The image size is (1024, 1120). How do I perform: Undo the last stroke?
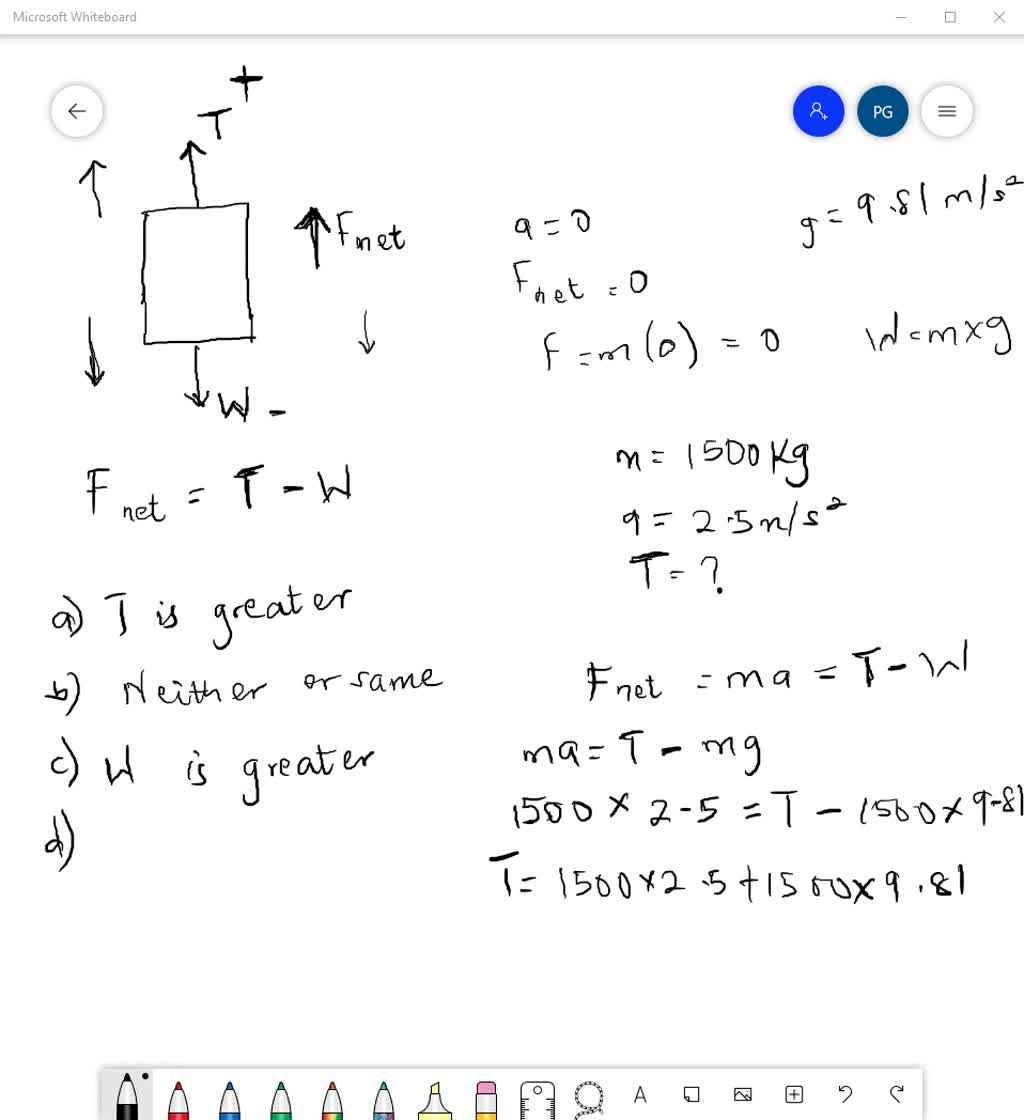(x=845, y=1096)
